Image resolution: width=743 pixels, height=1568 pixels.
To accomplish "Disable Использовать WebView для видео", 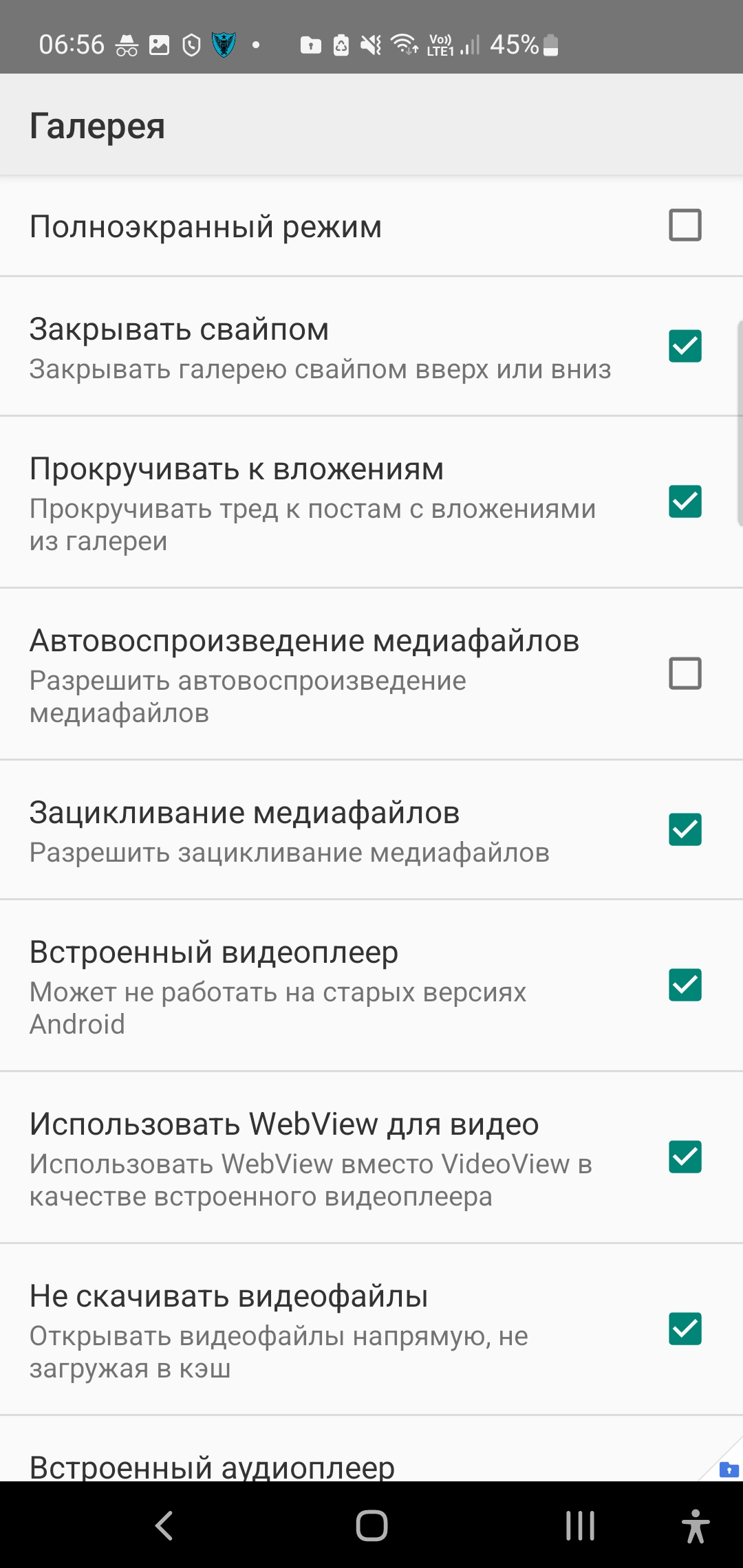I will [685, 1157].
